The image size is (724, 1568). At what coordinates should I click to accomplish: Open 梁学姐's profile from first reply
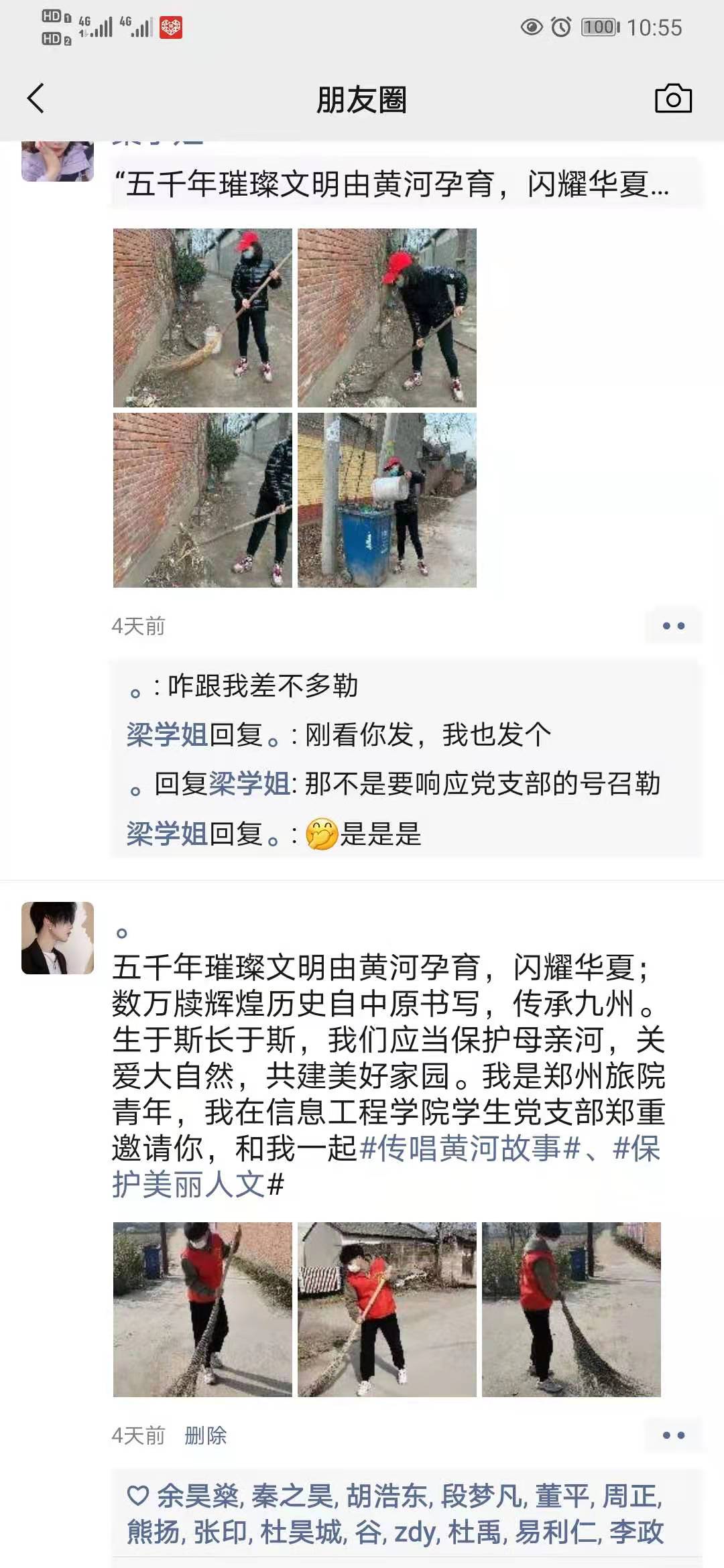click(x=167, y=735)
